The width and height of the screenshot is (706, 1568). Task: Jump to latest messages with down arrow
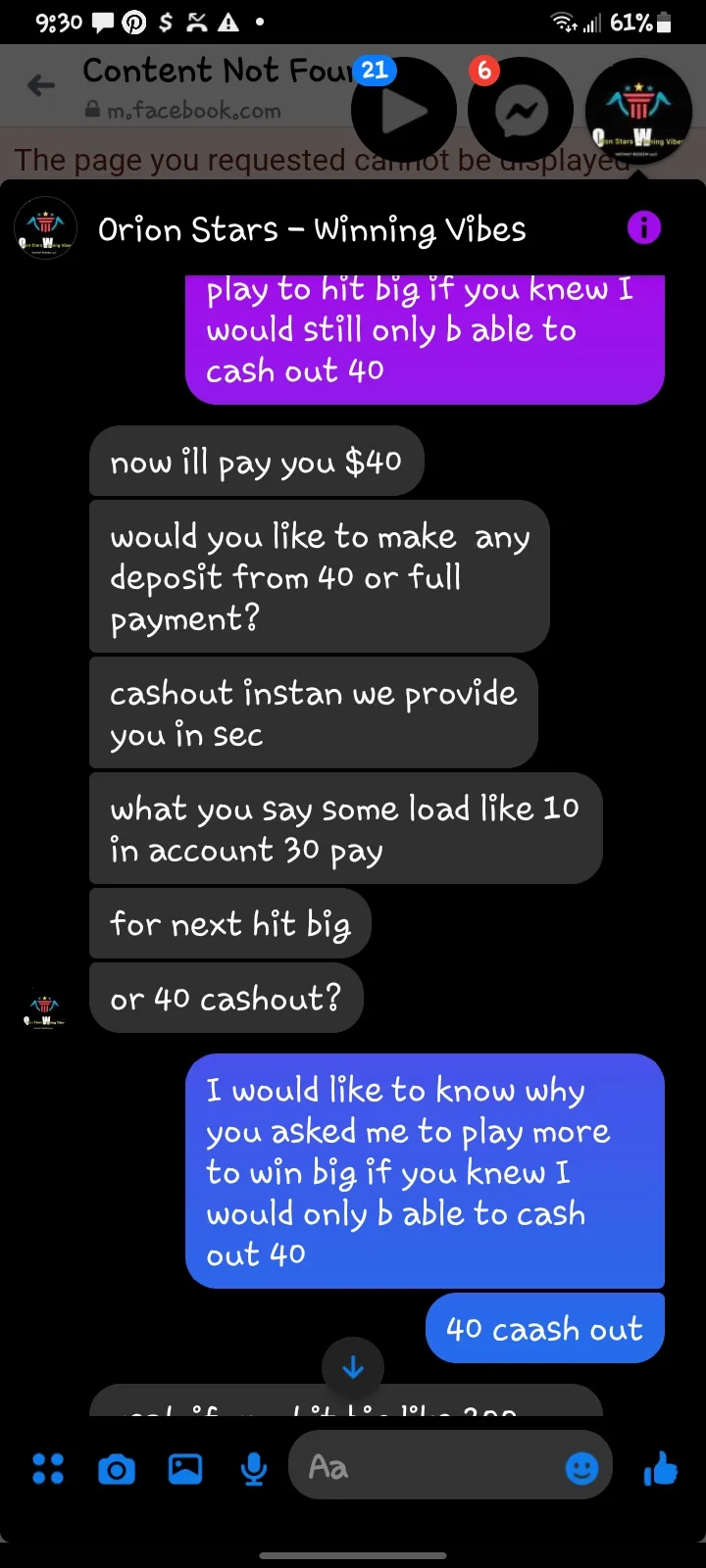(353, 1367)
